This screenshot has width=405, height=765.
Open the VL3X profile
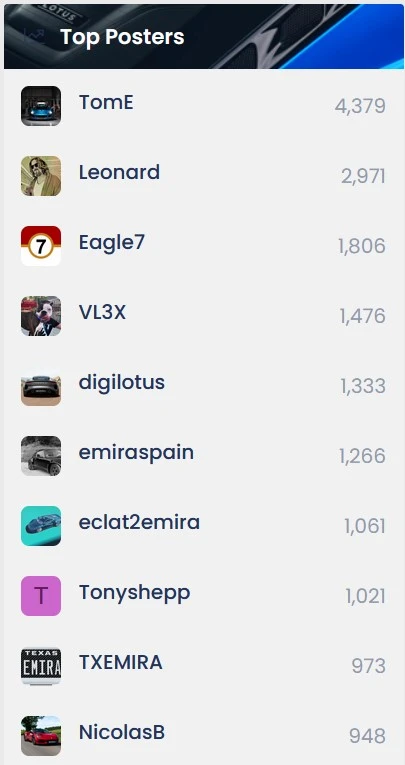click(x=102, y=312)
